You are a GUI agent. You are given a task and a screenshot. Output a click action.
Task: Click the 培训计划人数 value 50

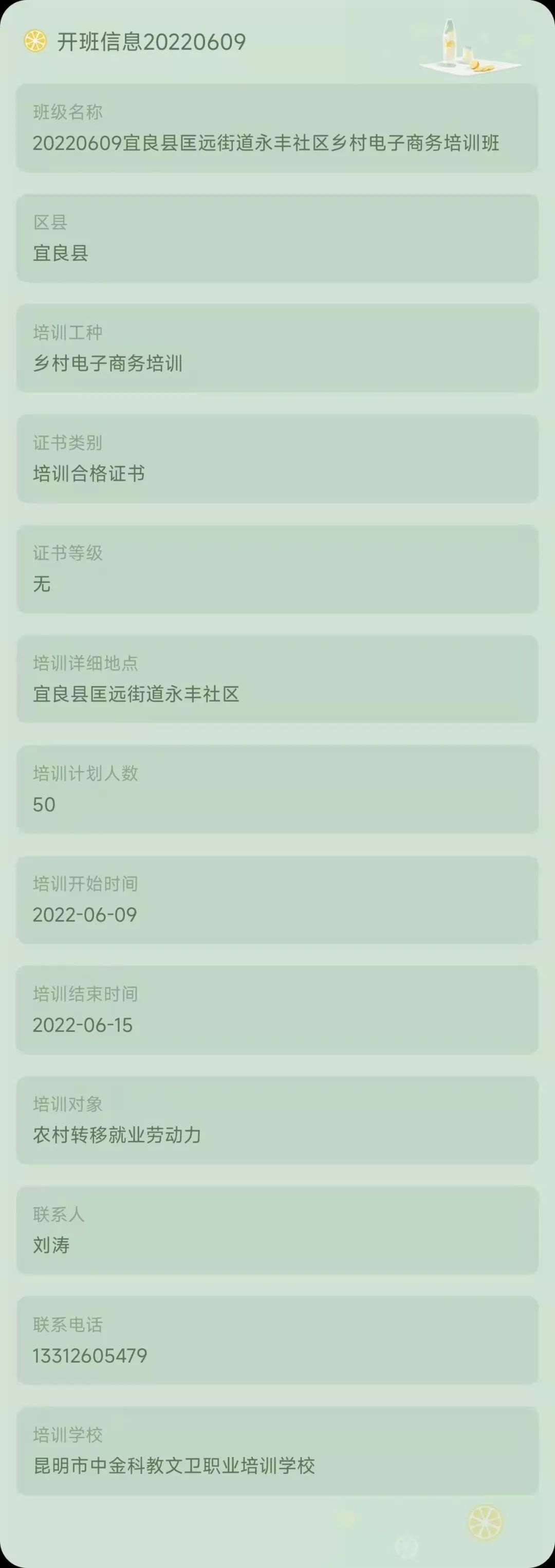[x=44, y=803]
